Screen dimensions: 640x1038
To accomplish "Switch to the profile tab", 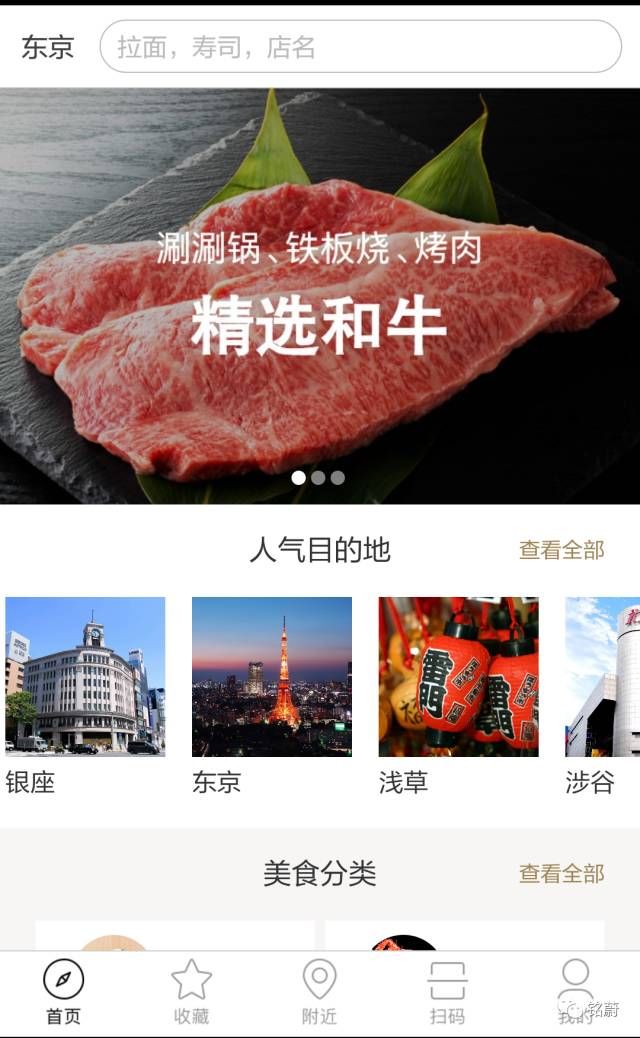I will 575,992.
